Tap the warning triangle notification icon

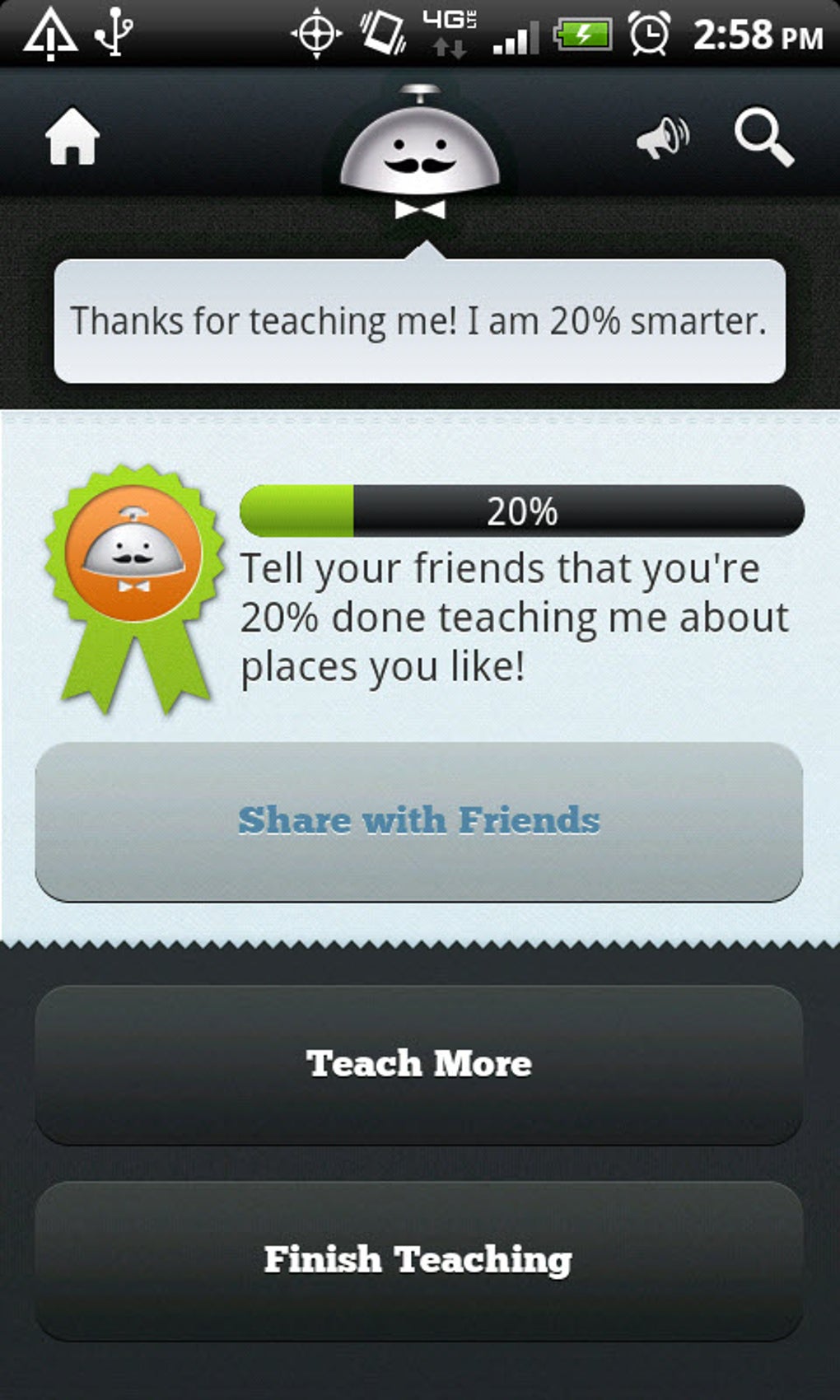coord(49,35)
